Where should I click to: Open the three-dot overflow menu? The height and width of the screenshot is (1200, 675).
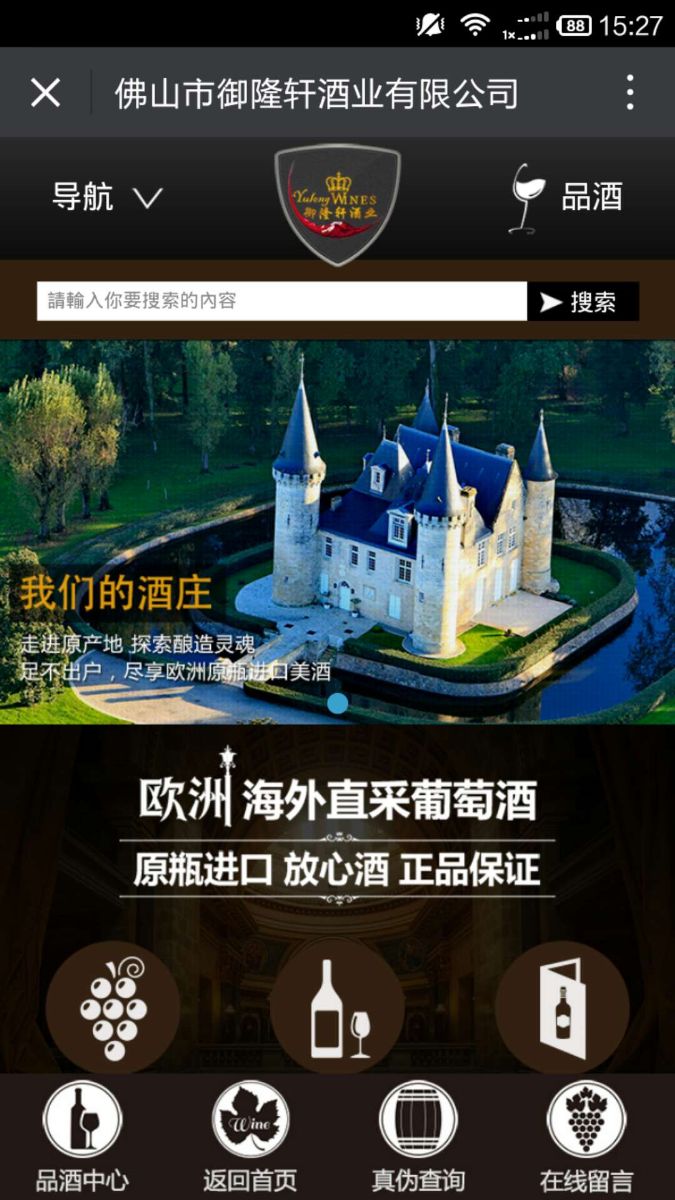tap(629, 92)
